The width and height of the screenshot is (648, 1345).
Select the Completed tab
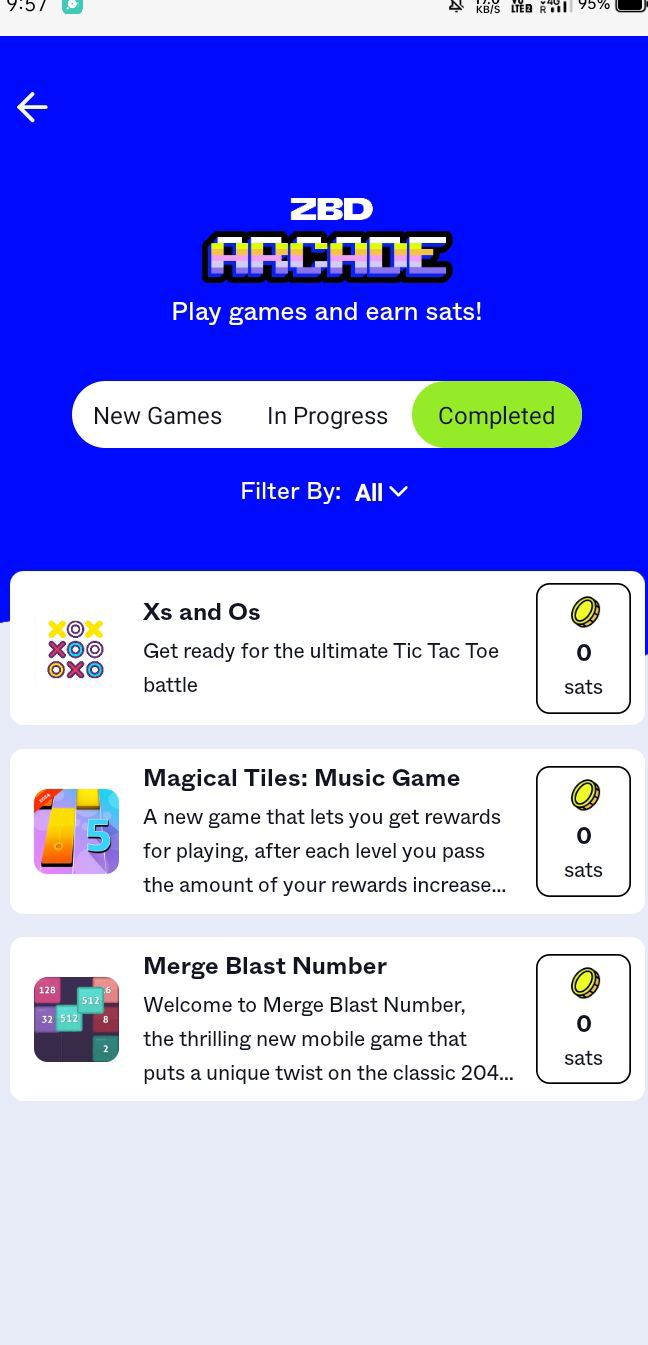pyautogui.click(x=496, y=416)
